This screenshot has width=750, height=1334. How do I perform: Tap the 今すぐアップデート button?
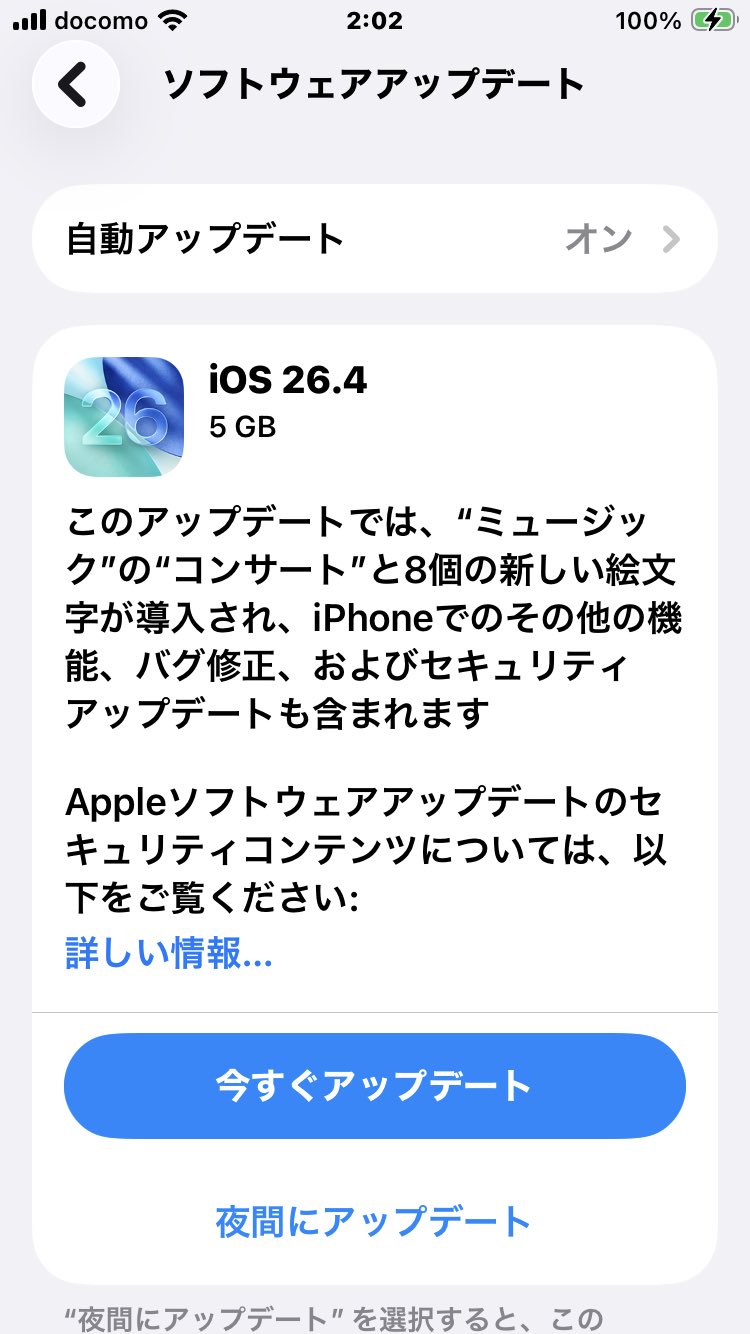(374, 1085)
